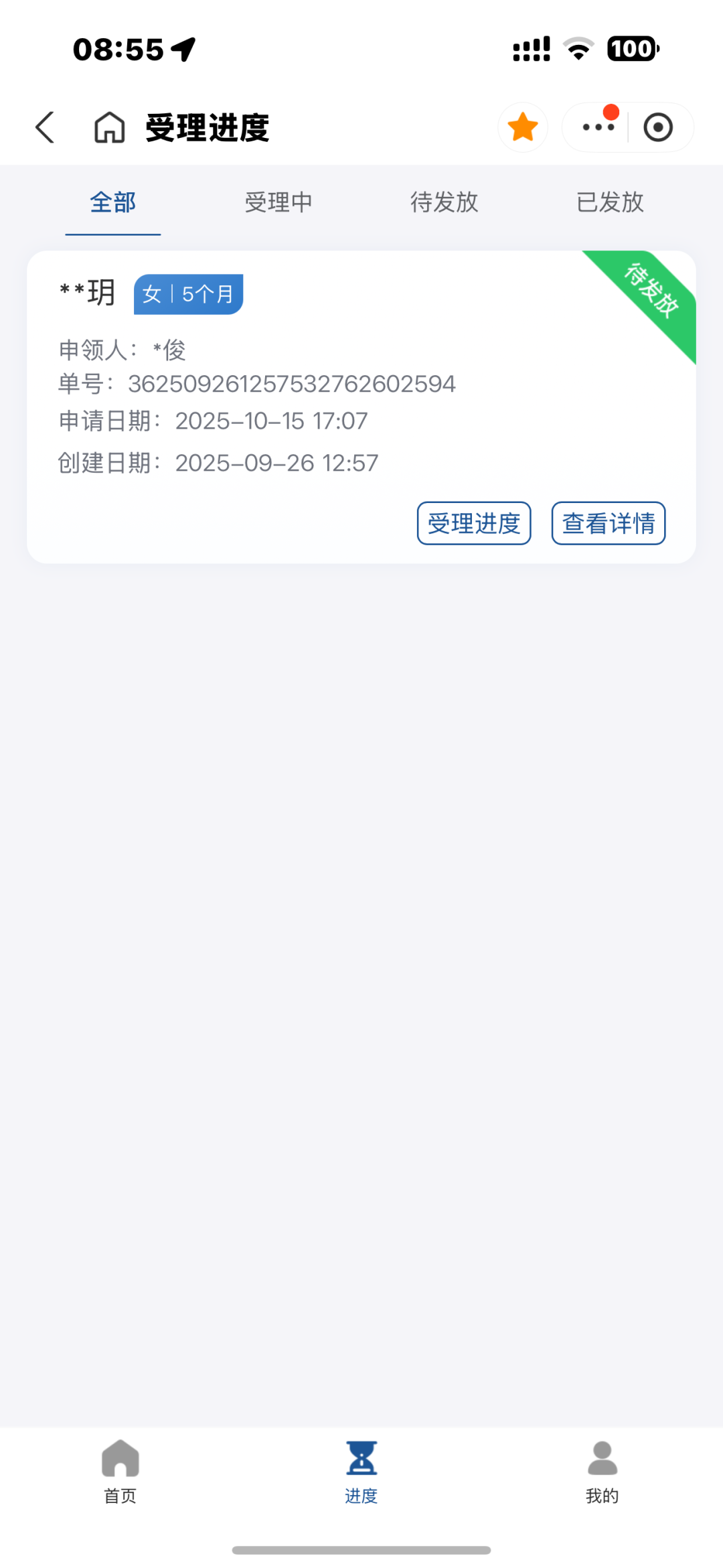Open 我的 in bottom navigation
Viewport: 723px width, 1568px height.
tap(602, 1472)
